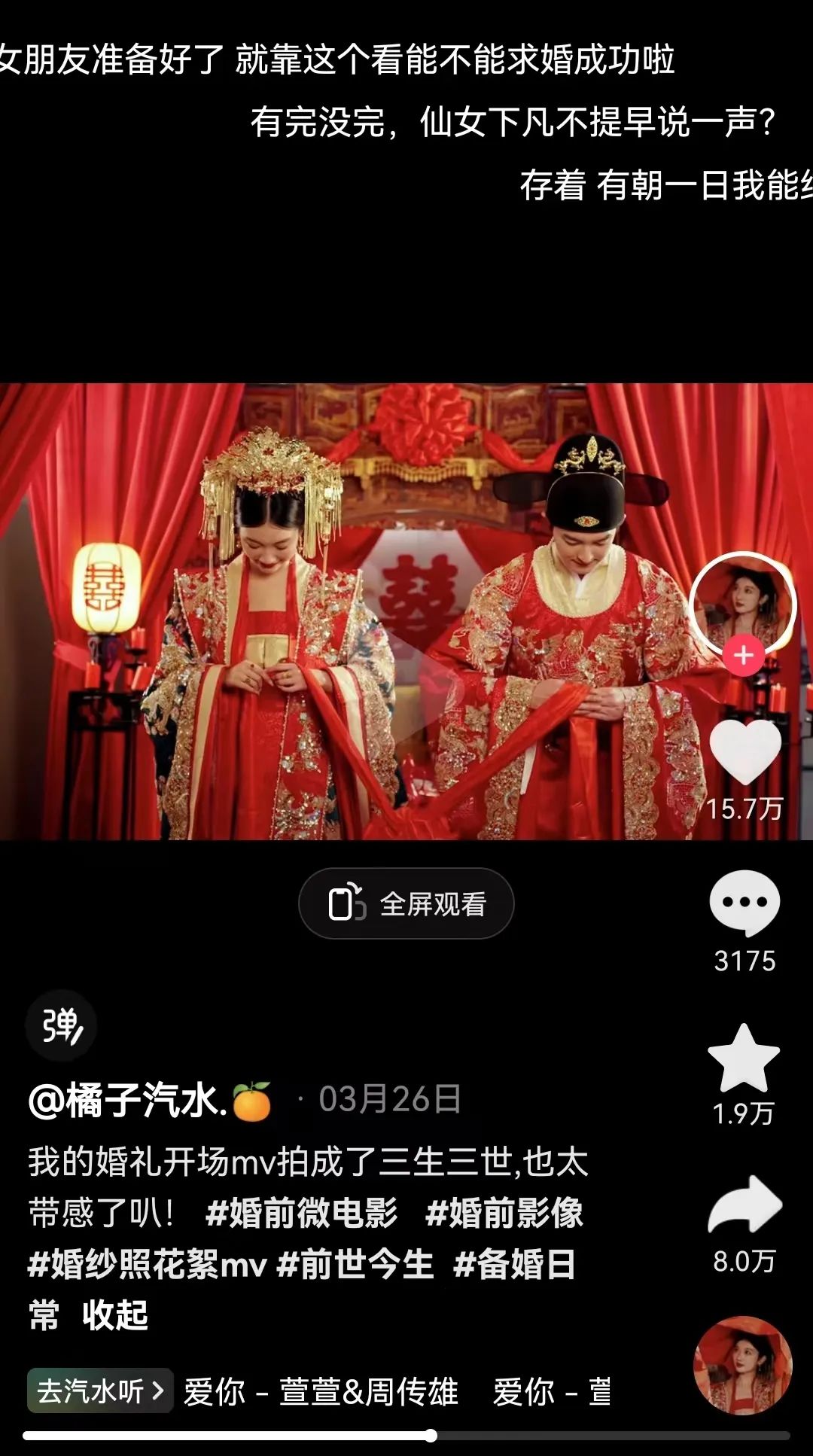Open the #婚纱照花絮mv hashtag
Viewport: 813px width, 1456px height.
click(x=148, y=1264)
